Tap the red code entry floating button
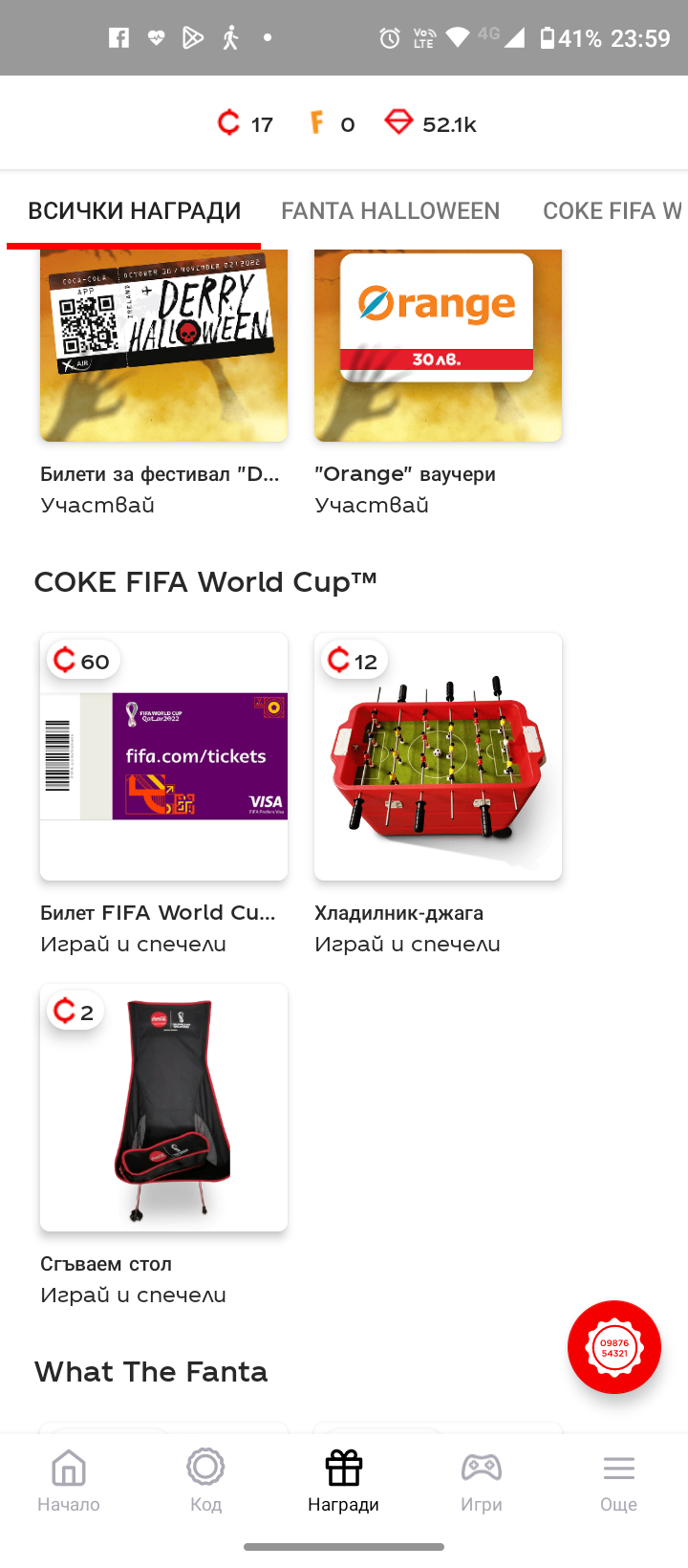 point(614,1347)
